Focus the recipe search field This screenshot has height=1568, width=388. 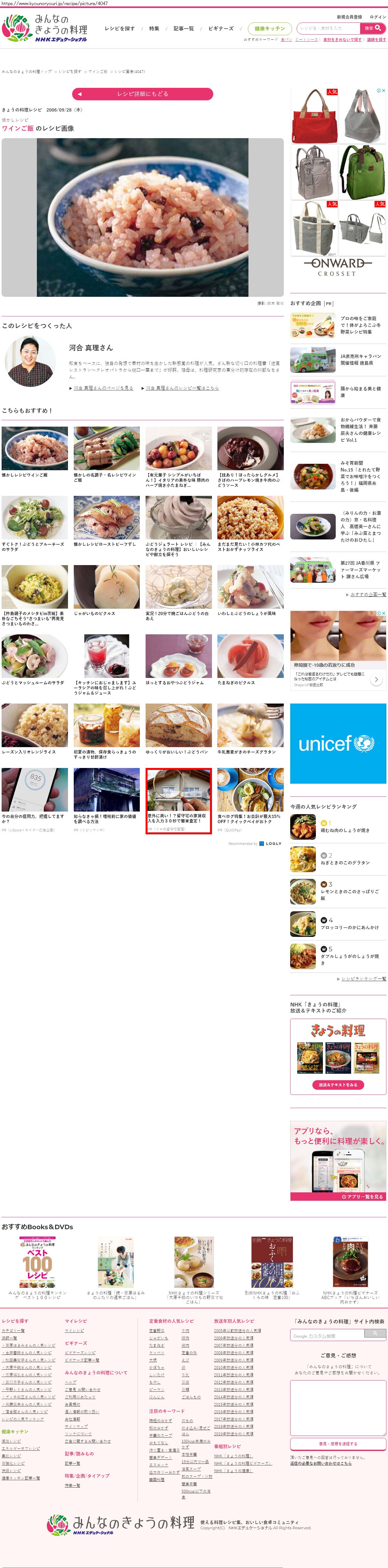click(x=328, y=28)
